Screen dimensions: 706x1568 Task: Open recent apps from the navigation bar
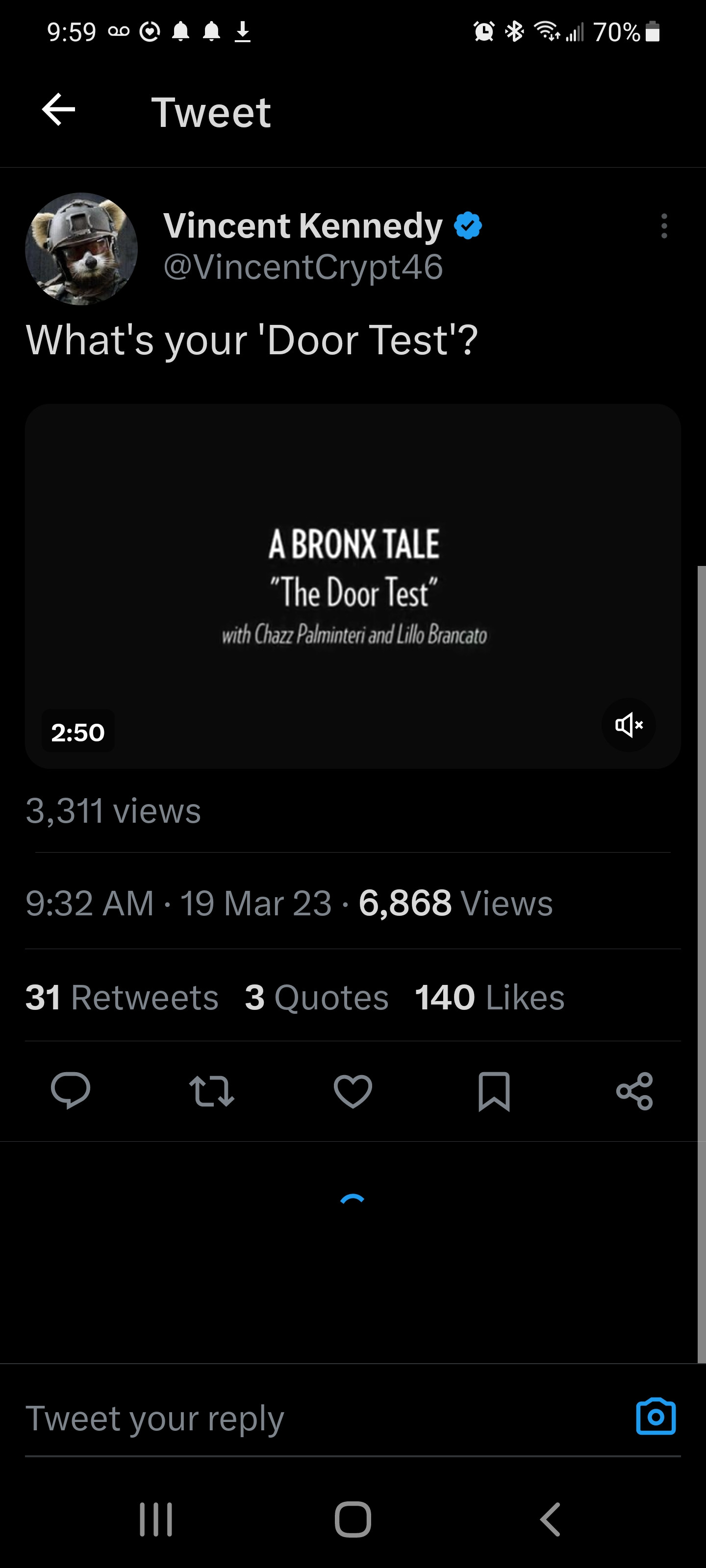pos(156,1519)
